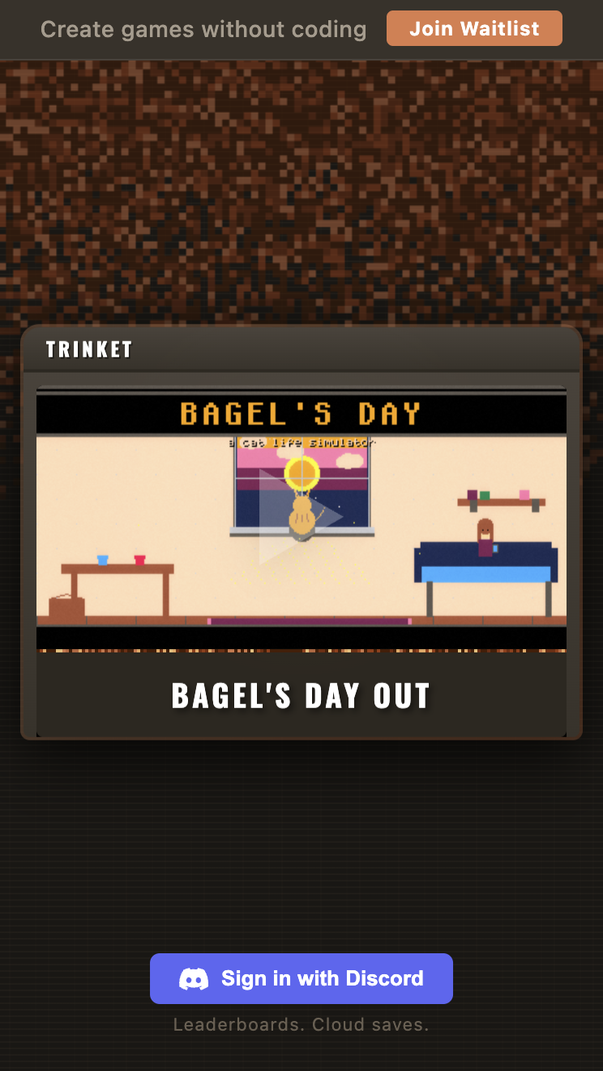Screen dimensions: 603x1071
Task: Play the Bagel's Day Out game
Action: [300, 518]
